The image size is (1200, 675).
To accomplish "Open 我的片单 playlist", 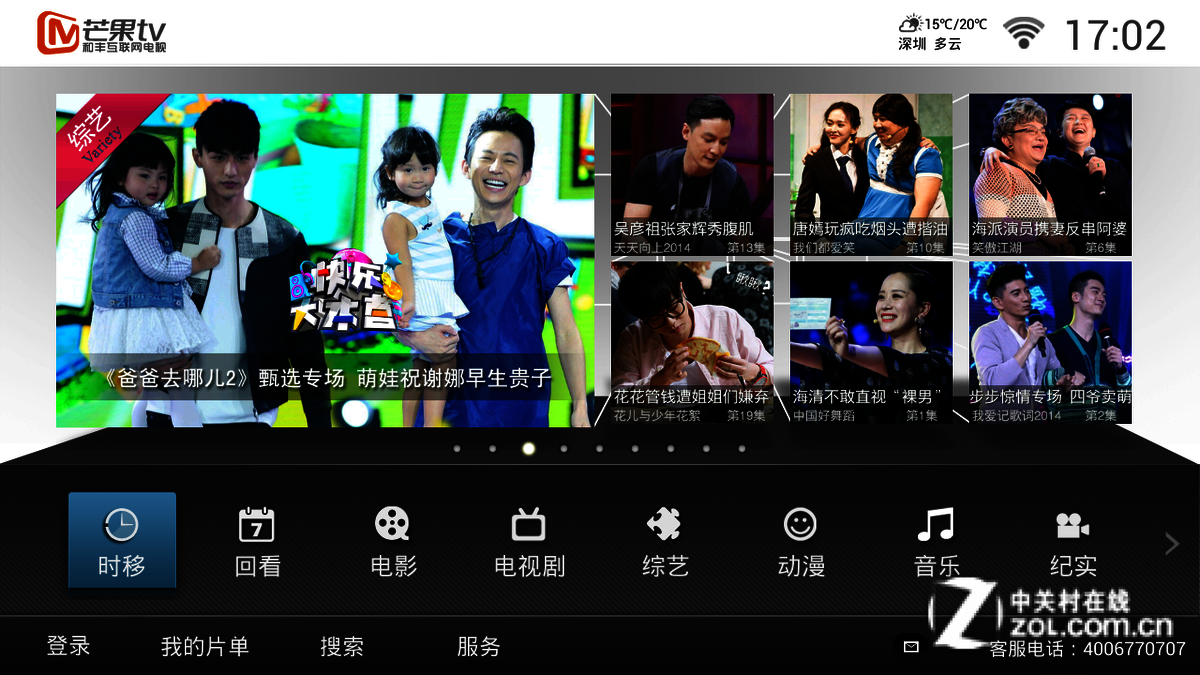I will [205, 646].
